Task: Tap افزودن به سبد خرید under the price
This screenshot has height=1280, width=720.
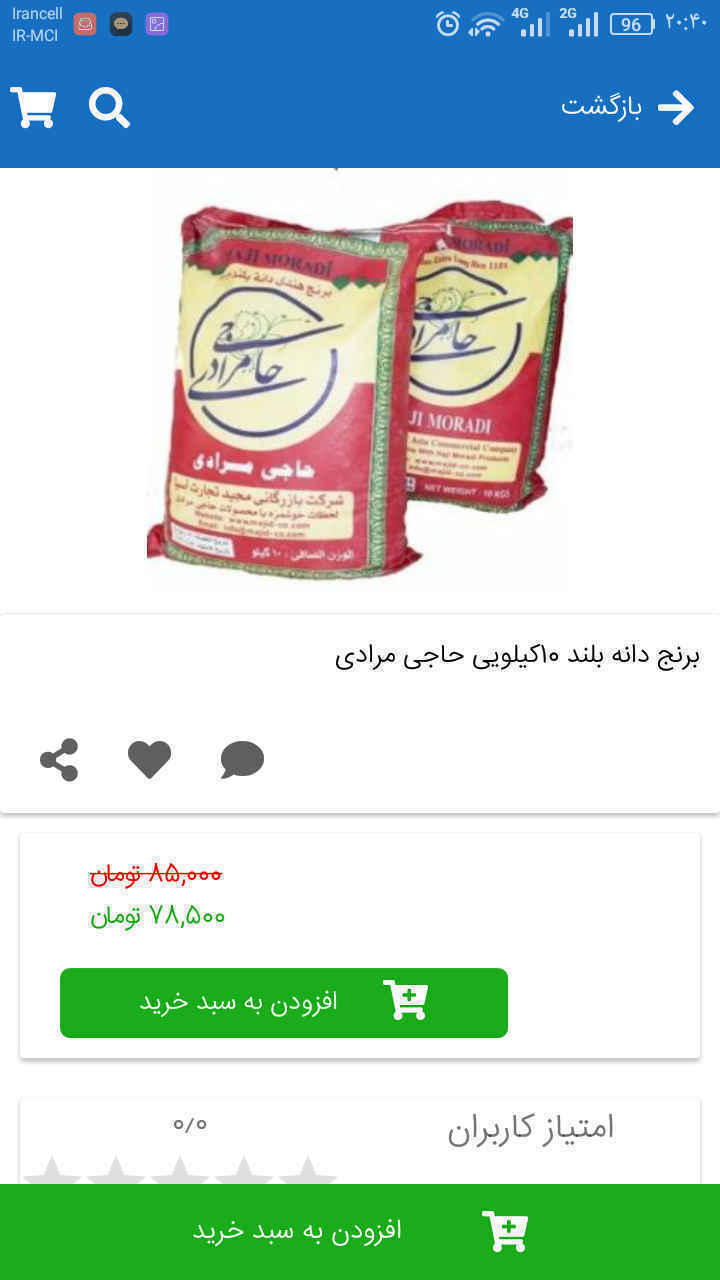Action: (x=284, y=1002)
